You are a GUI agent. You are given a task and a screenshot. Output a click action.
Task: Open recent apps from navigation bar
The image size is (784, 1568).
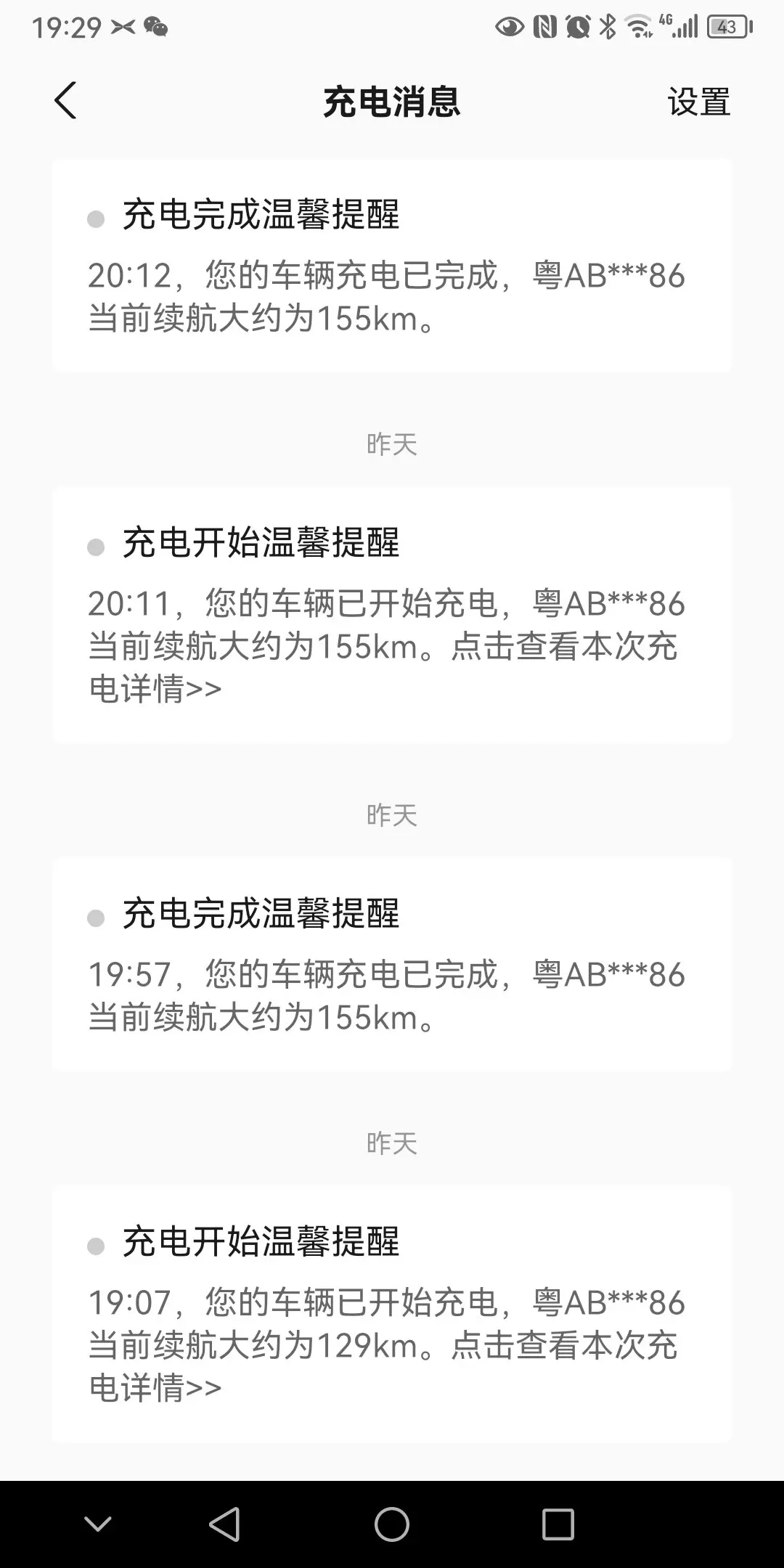[558, 1524]
